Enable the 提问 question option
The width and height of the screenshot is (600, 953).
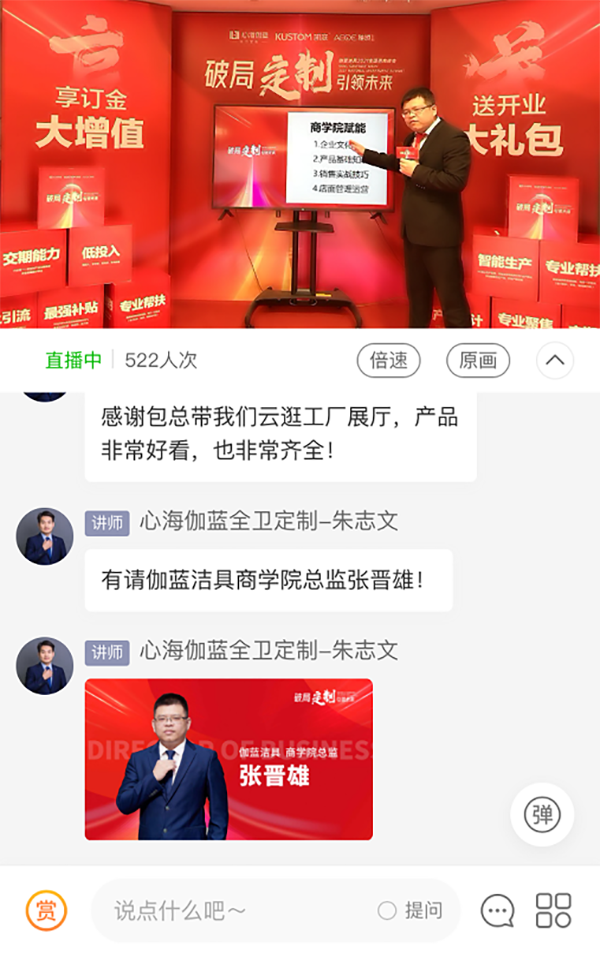(x=411, y=910)
